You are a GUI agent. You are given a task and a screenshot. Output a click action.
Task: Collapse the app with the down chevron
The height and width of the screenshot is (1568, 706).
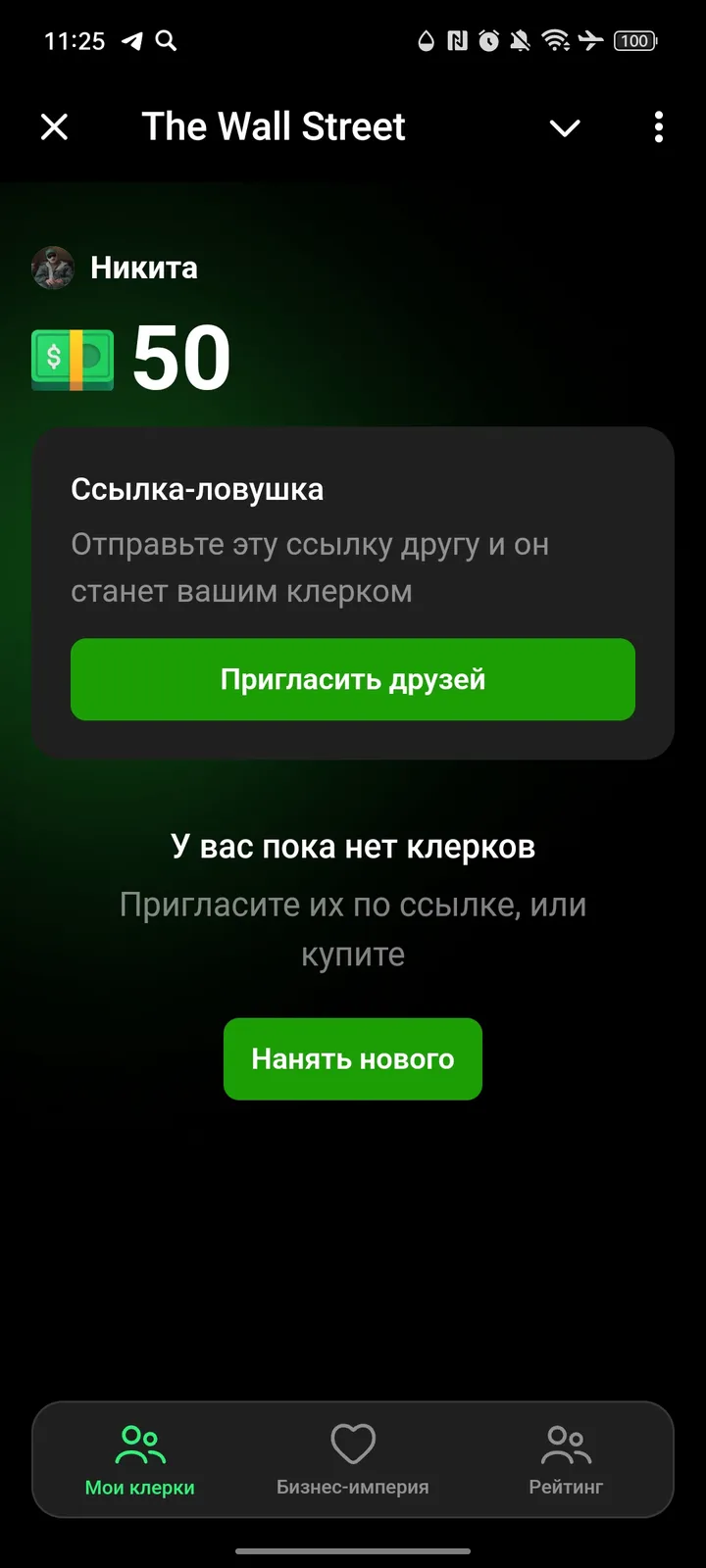[565, 127]
